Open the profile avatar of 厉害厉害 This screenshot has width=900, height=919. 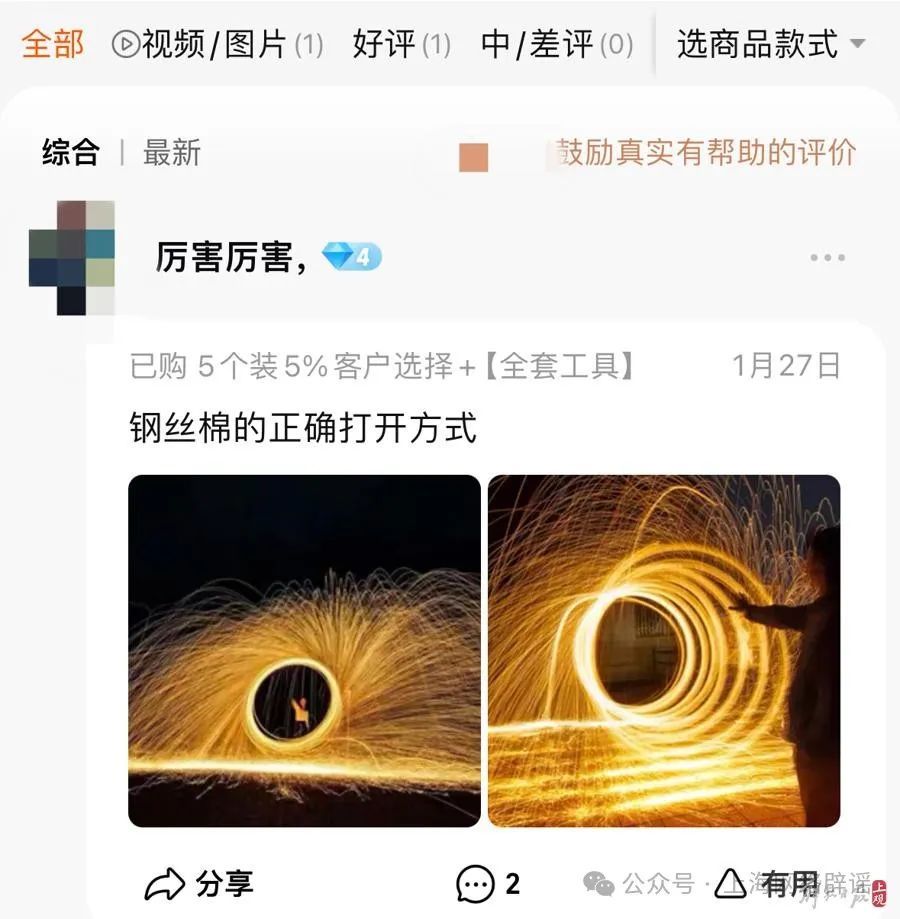71,258
